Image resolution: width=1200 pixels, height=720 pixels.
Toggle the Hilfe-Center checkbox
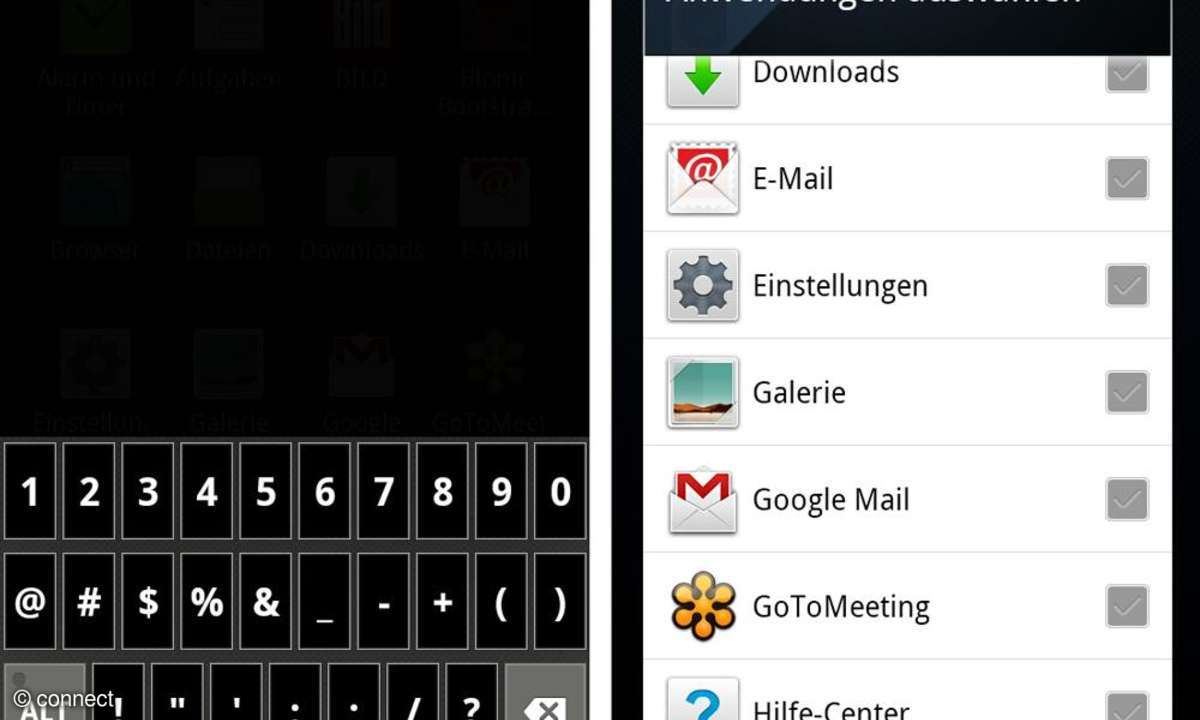point(1127,706)
